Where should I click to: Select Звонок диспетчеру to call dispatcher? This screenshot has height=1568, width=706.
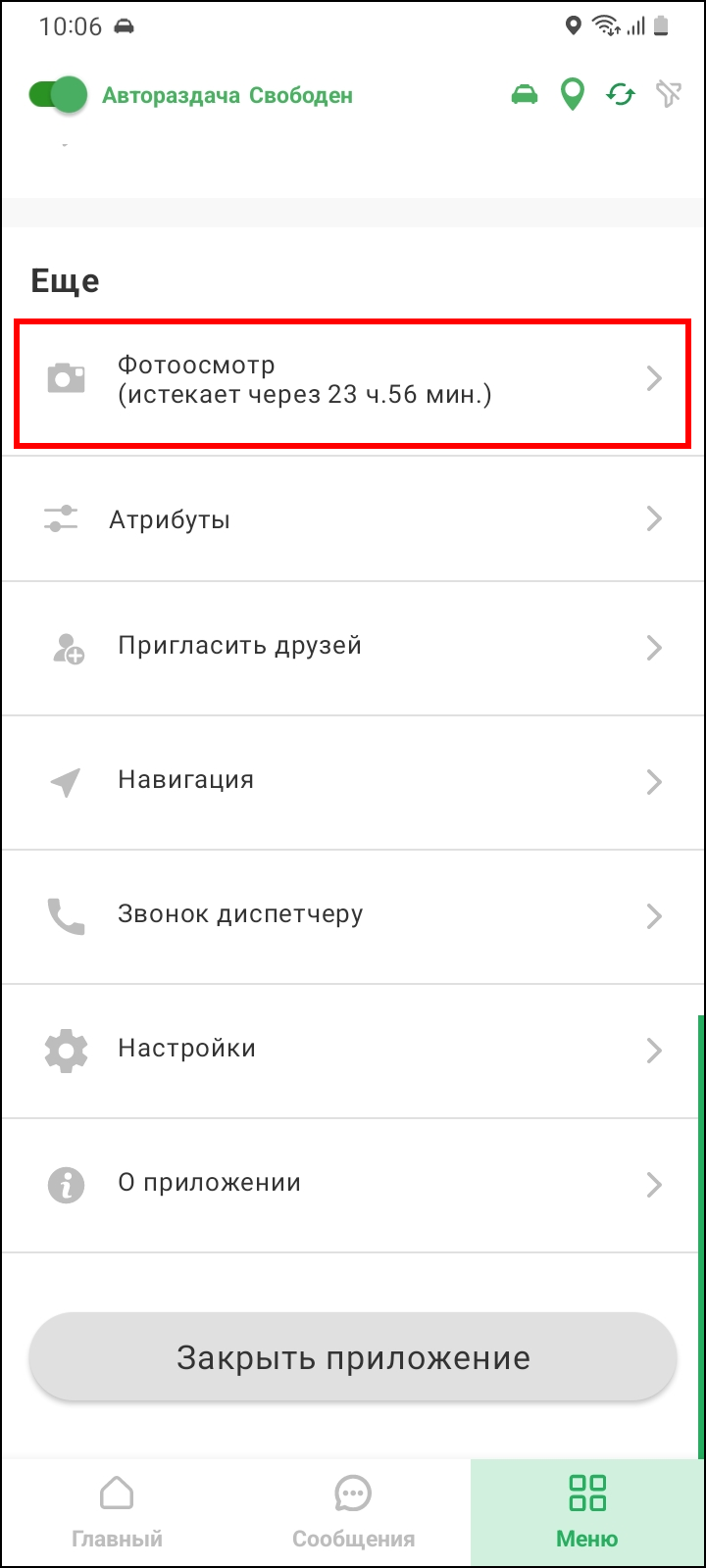tap(351, 915)
